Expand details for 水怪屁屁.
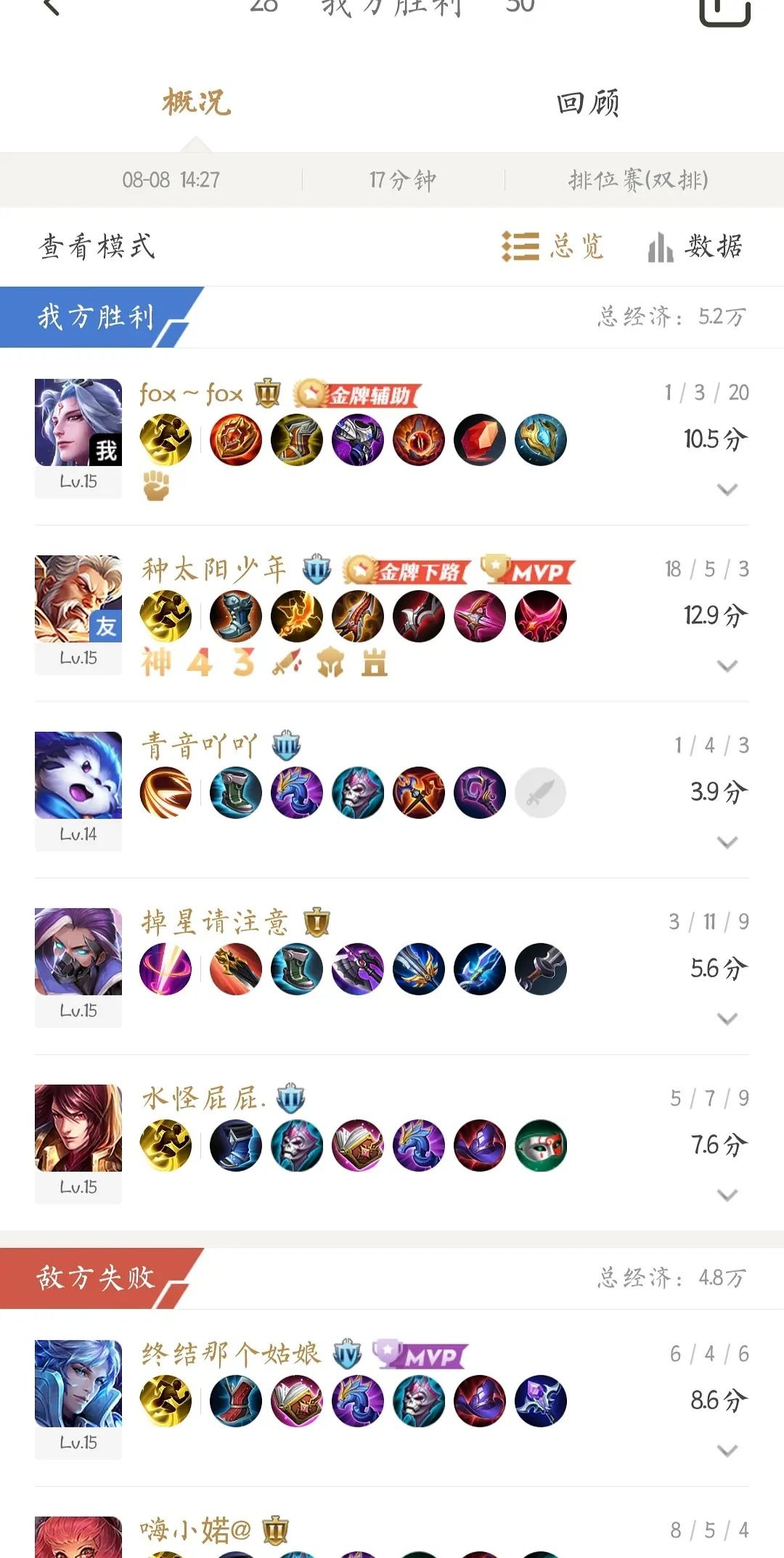Viewport: 784px width, 1558px height. point(727,1195)
